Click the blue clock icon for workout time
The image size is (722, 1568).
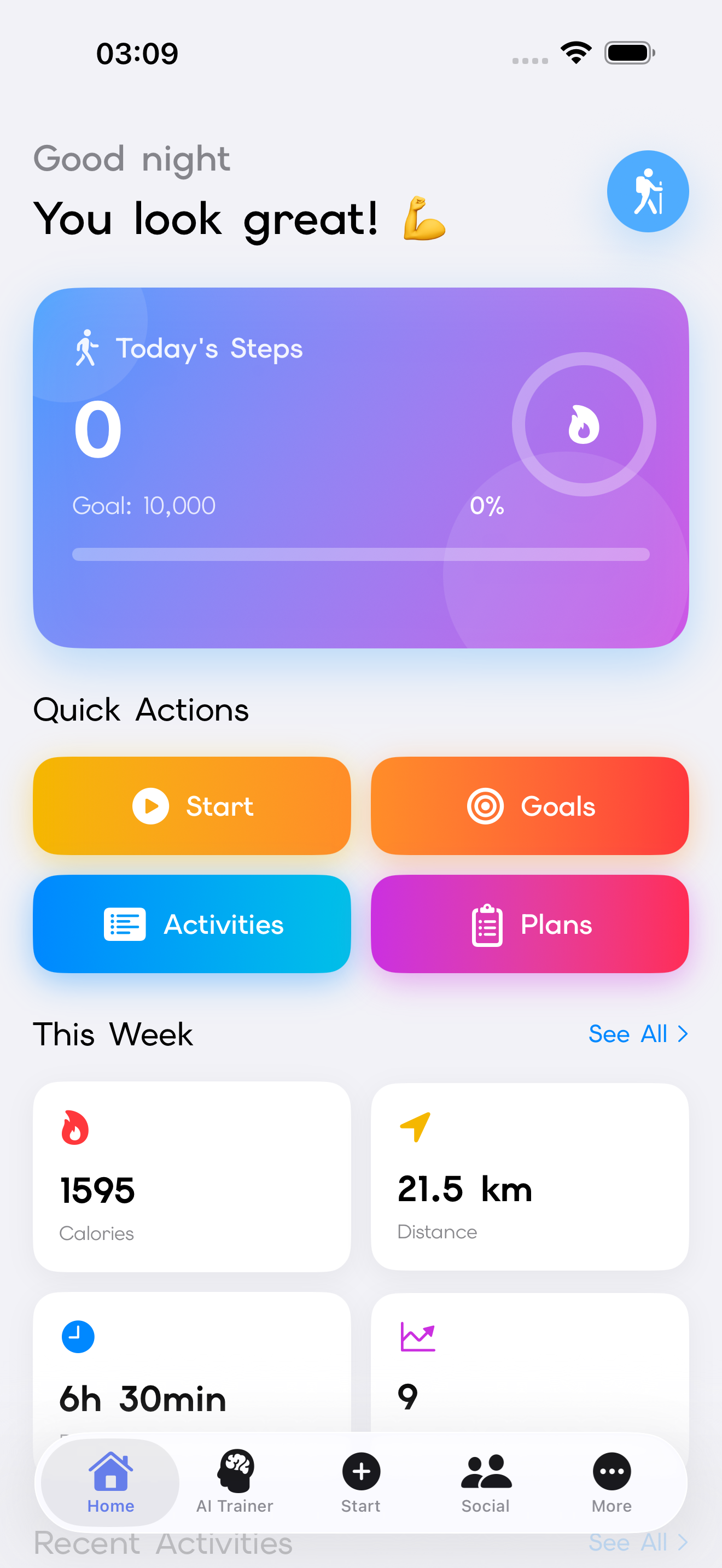point(78,1337)
